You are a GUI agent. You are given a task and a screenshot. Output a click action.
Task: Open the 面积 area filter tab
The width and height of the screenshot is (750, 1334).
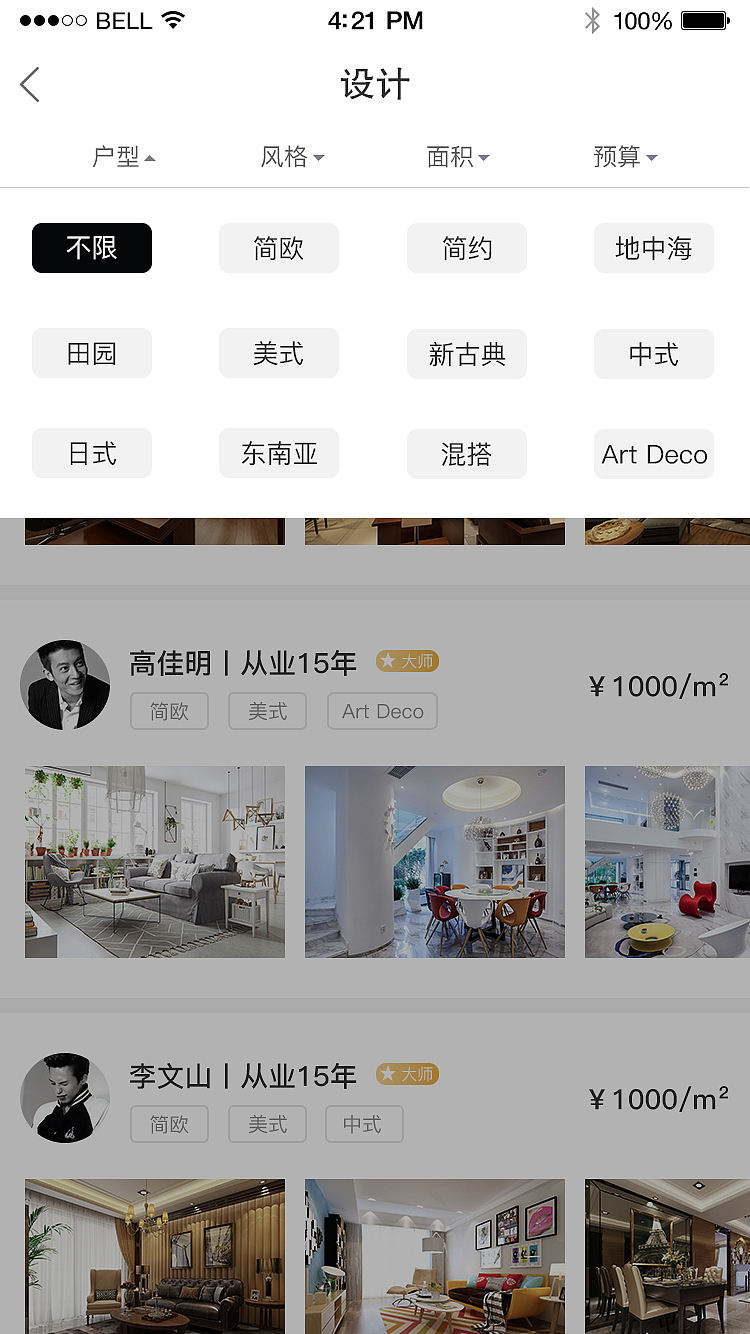(457, 157)
